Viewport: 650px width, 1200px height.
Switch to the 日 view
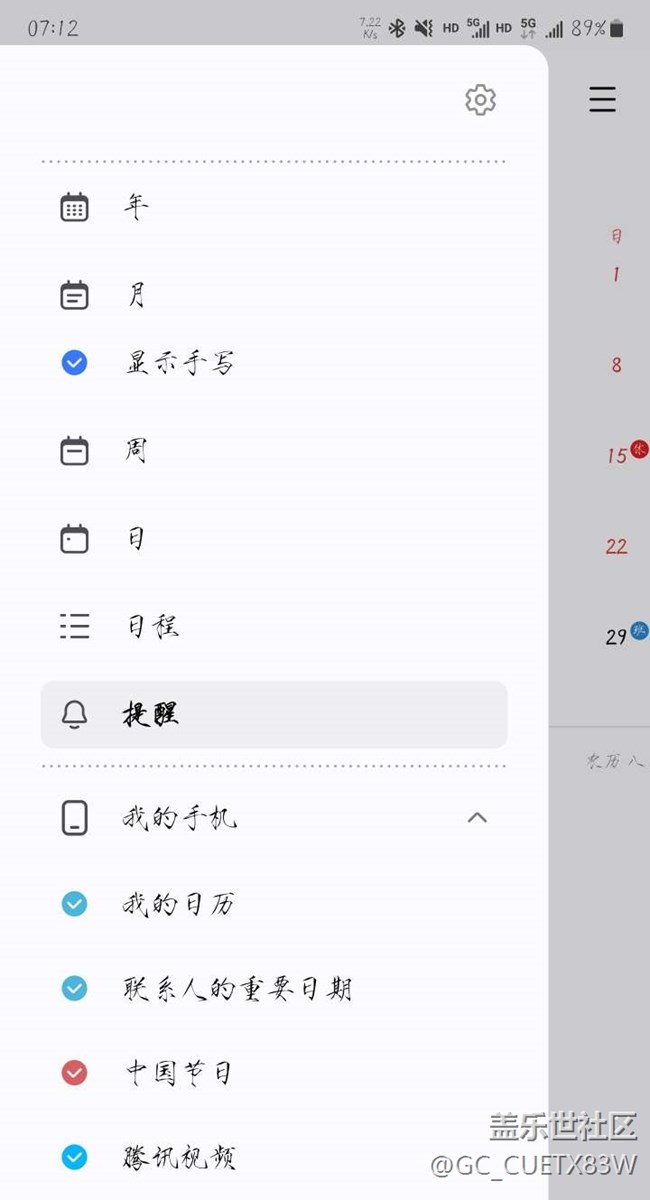click(x=136, y=539)
